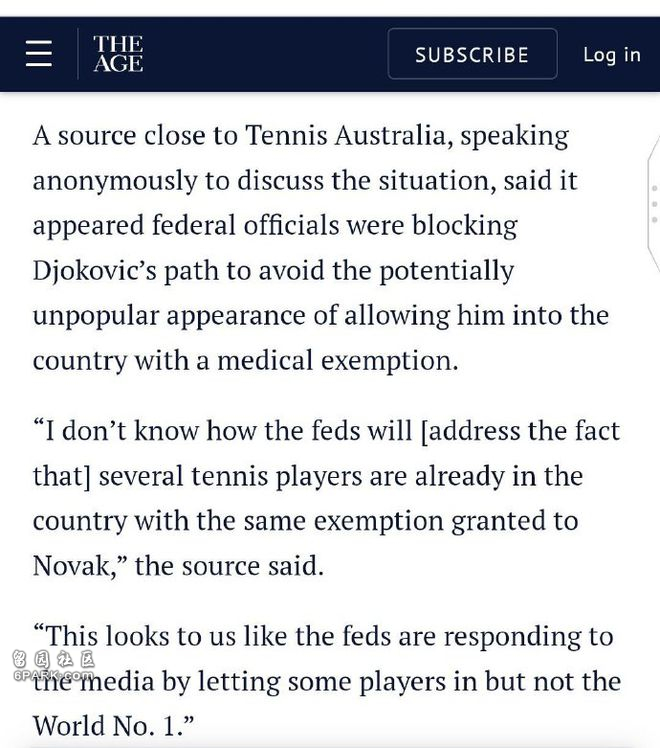Image resolution: width=660 pixels, height=748 pixels.
Task: Go to The Age homepage logo
Action: (118, 54)
